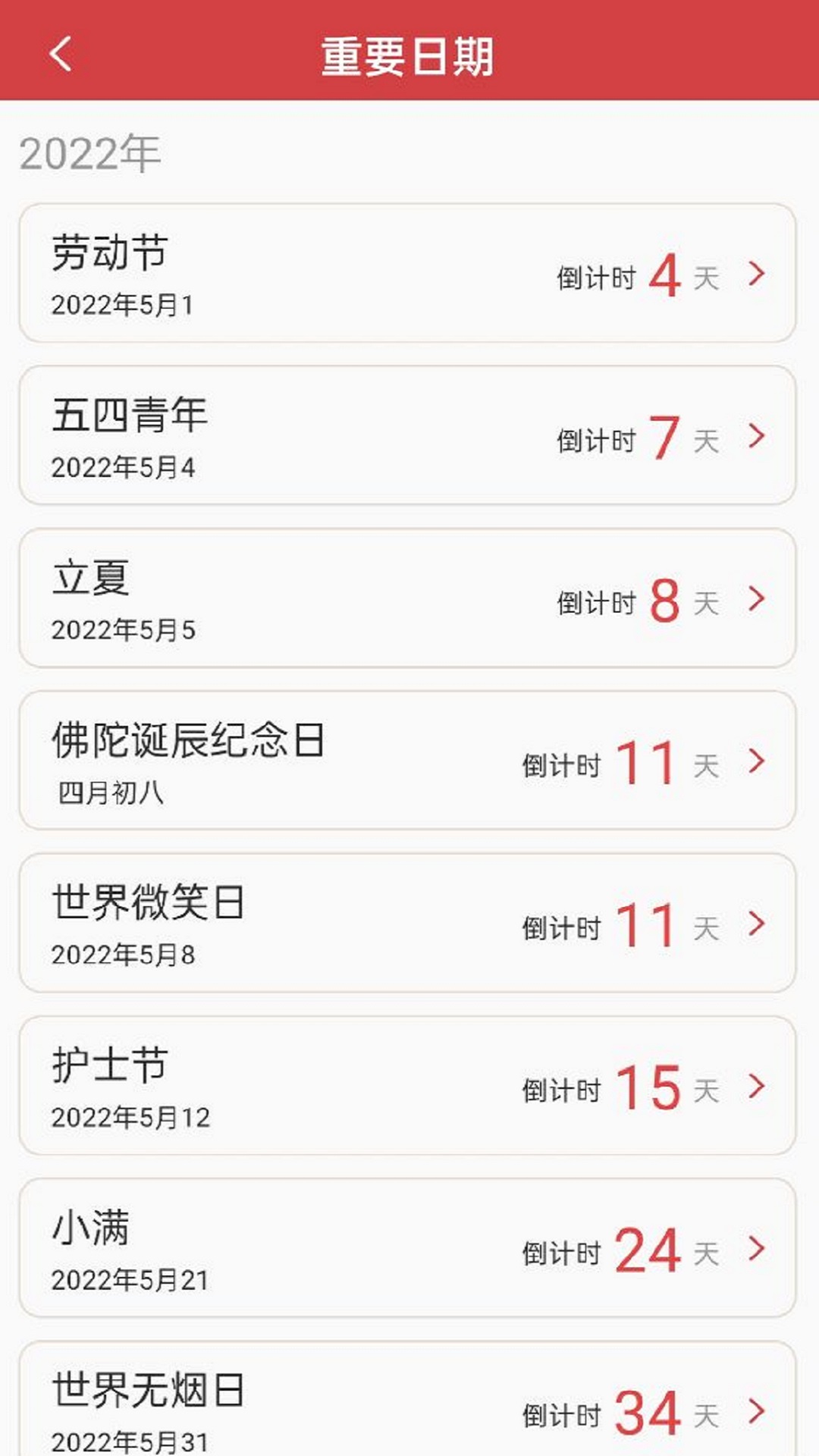Viewport: 819px width, 1456px height.
Task: Select the 立夏 solar term entry
Action: (x=303, y=599)
